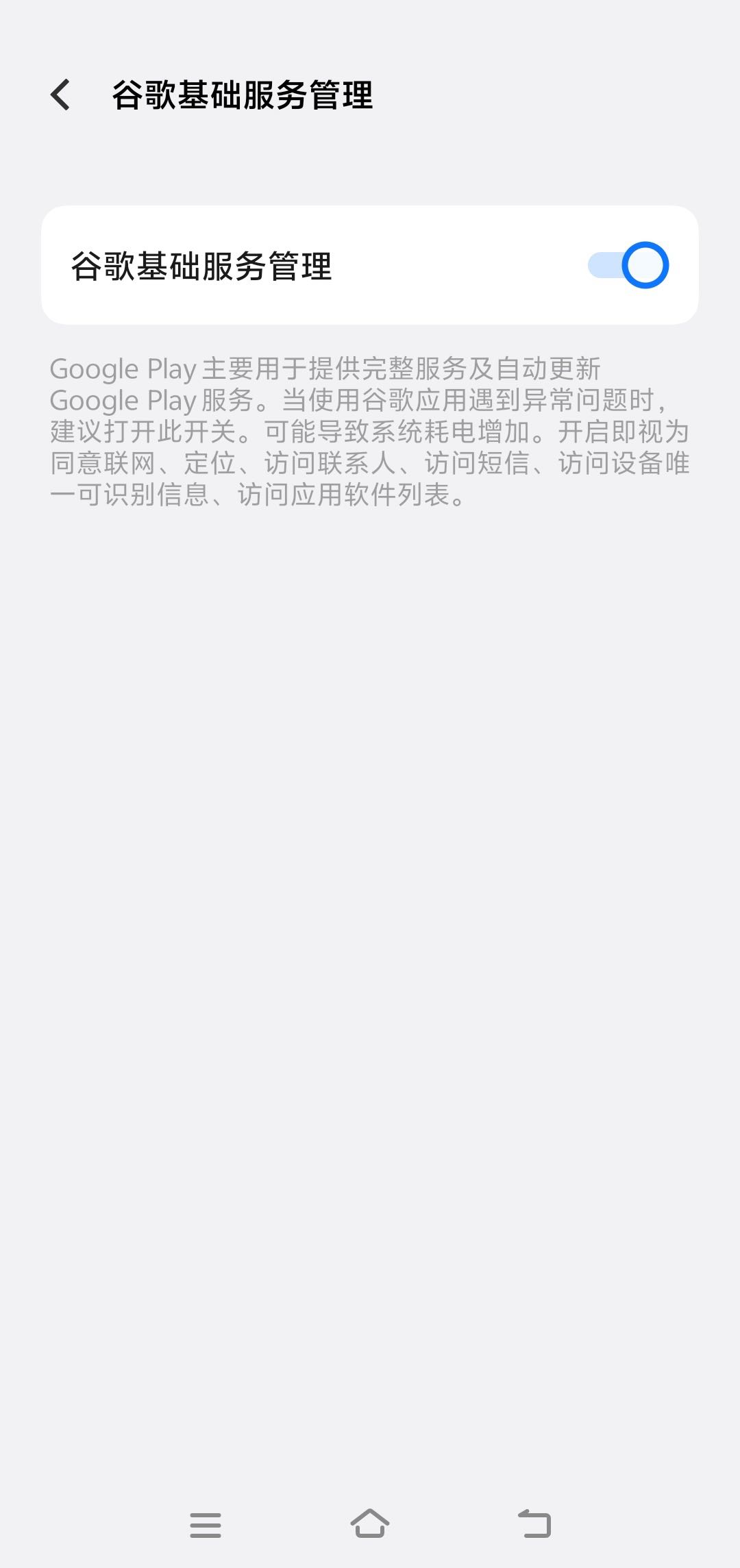Toggle the Google basic services switch off
This screenshot has height=1568, width=740.
click(x=628, y=264)
